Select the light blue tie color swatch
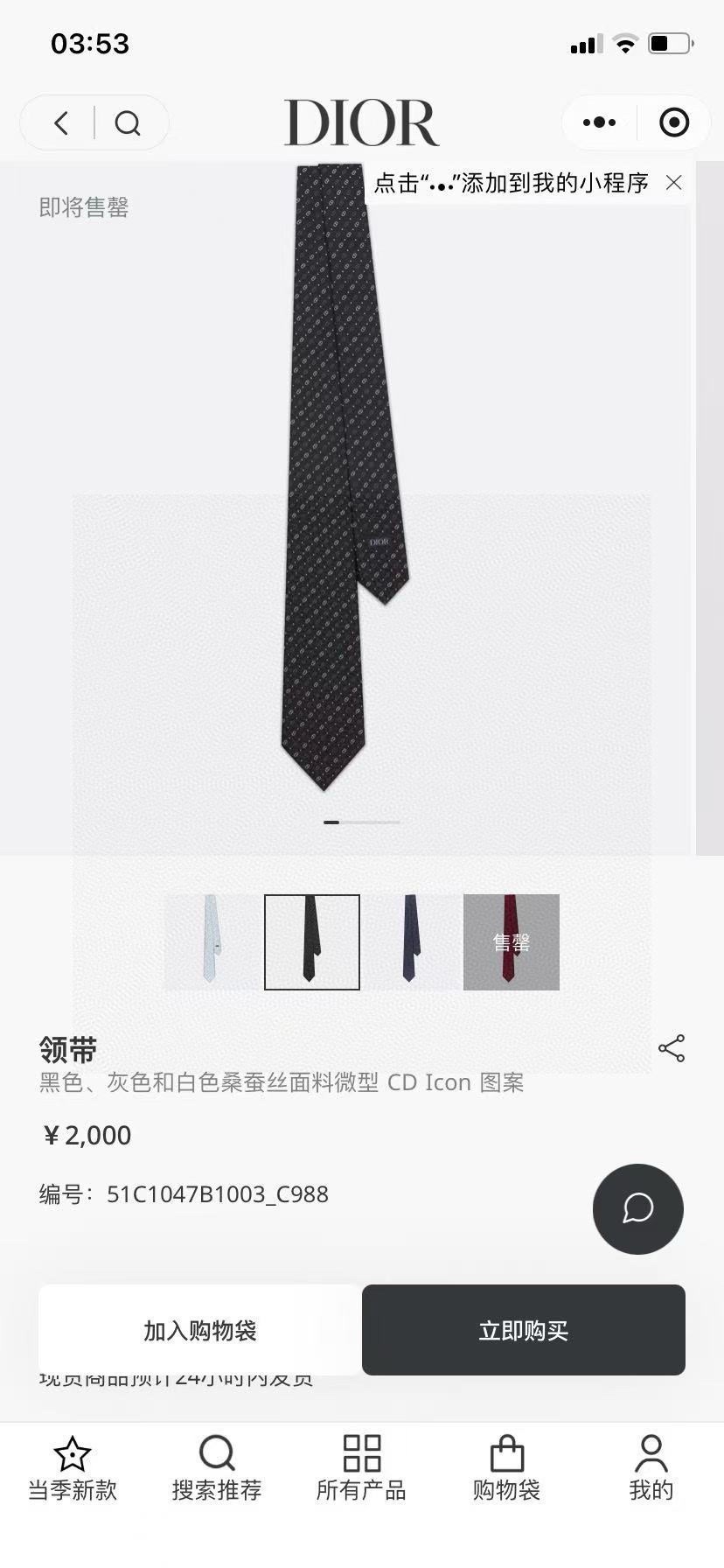Viewport: 724px width, 1568px height. [212, 941]
